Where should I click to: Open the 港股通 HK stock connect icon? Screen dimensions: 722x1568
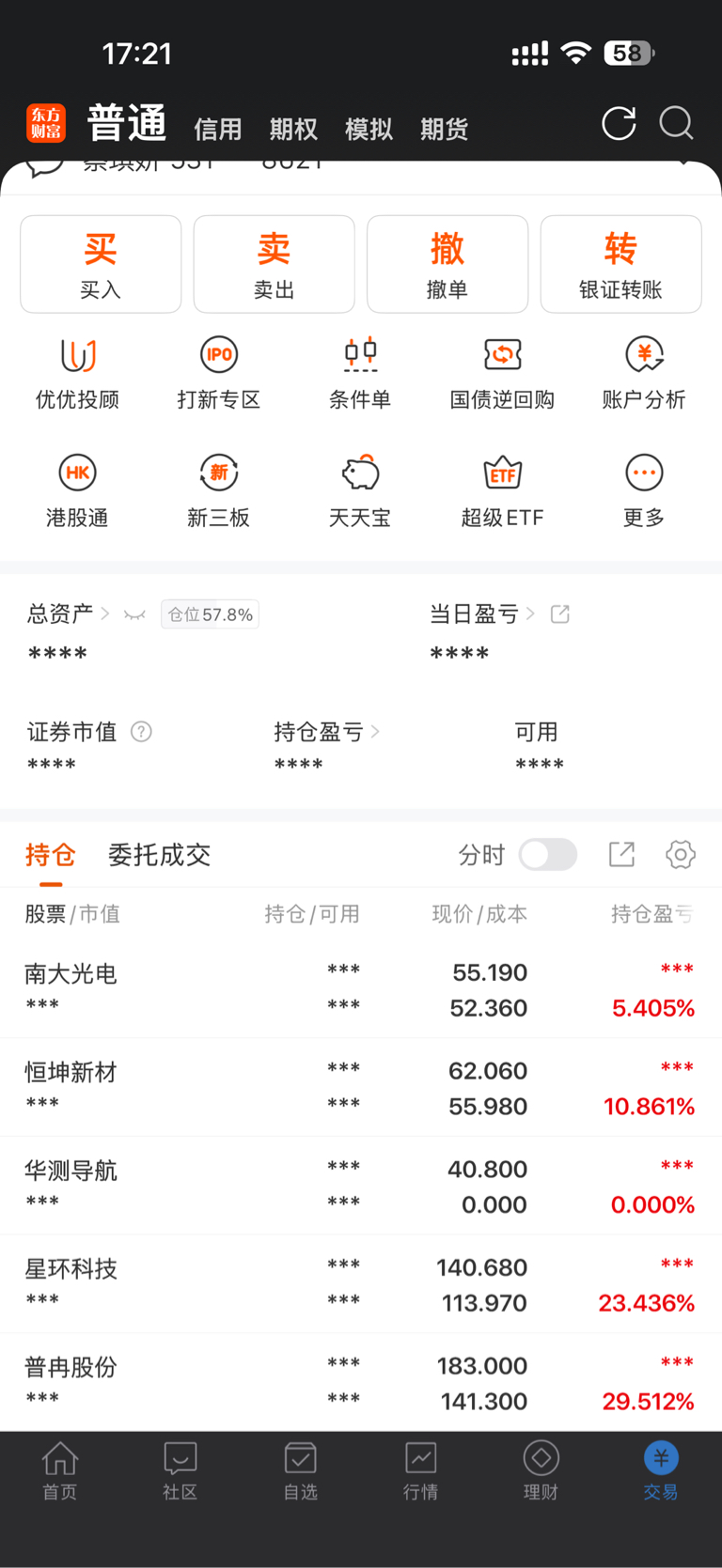coord(76,489)
